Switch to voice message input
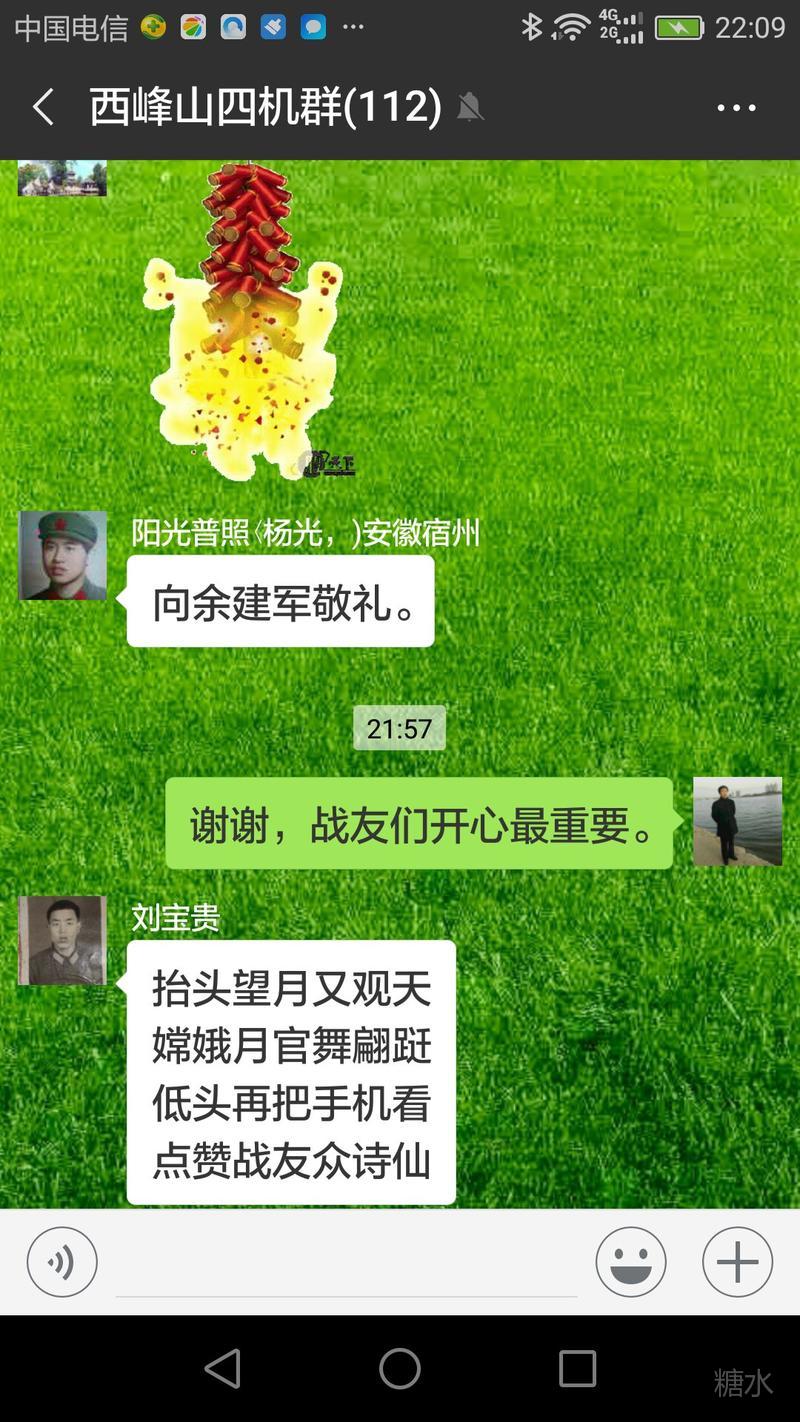This screenshot has width=800, height=1422. click(x=62, y=1262)
